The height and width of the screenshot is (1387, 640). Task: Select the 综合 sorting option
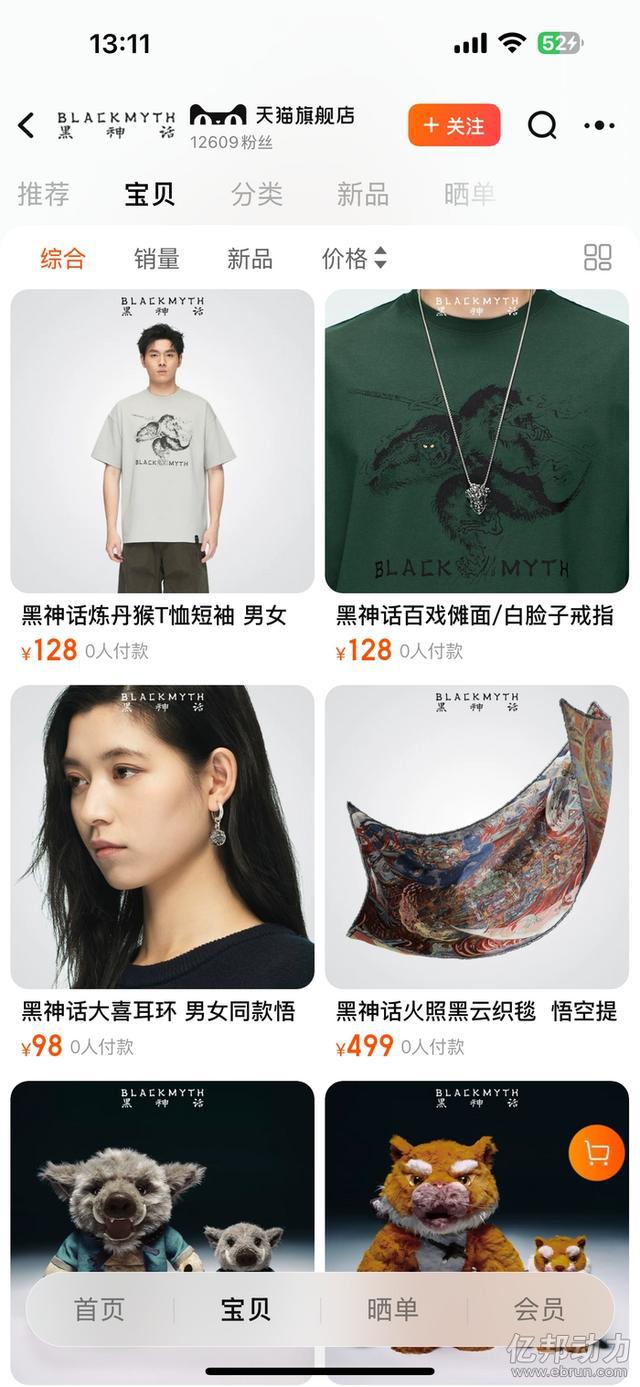(63, 259)
